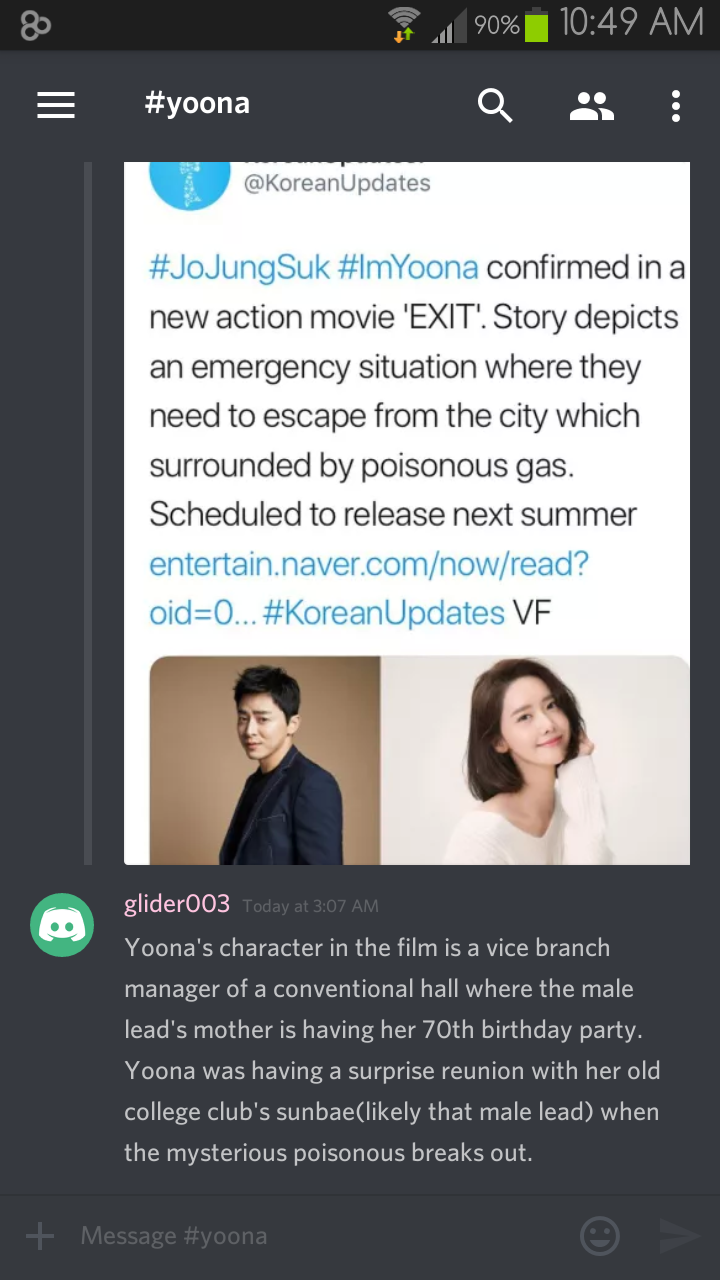720x1280 pixels.
Task: Open the three-dot overflow menu
Action: pyautogui.click(x=676, y=105)
